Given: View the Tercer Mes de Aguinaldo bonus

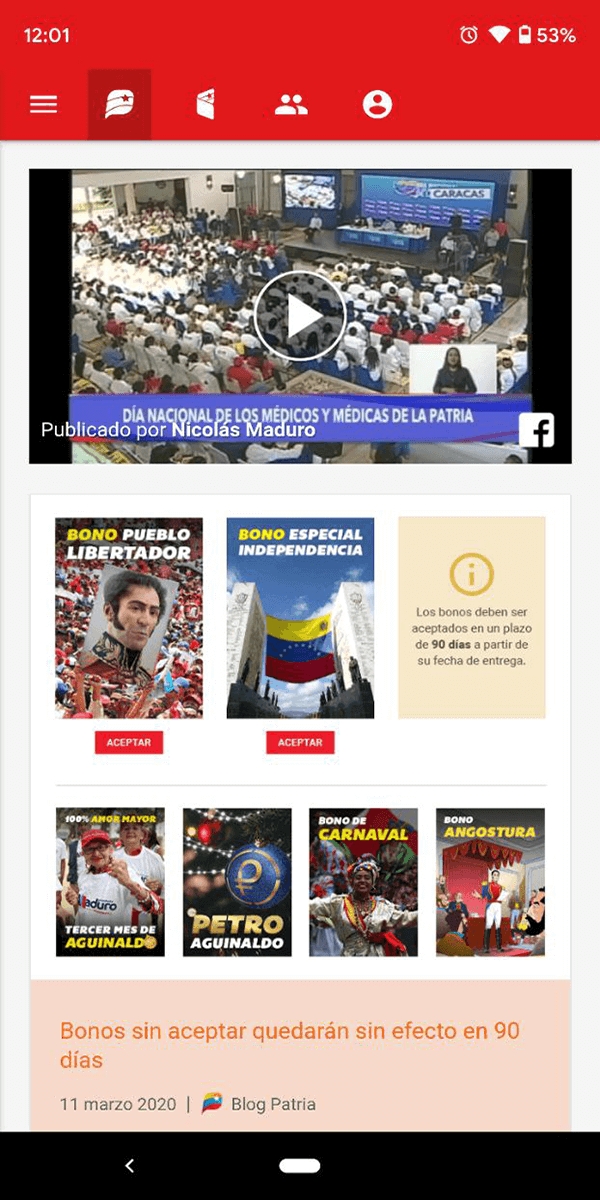Looking at the screenshot, I should tap(110, 882).
